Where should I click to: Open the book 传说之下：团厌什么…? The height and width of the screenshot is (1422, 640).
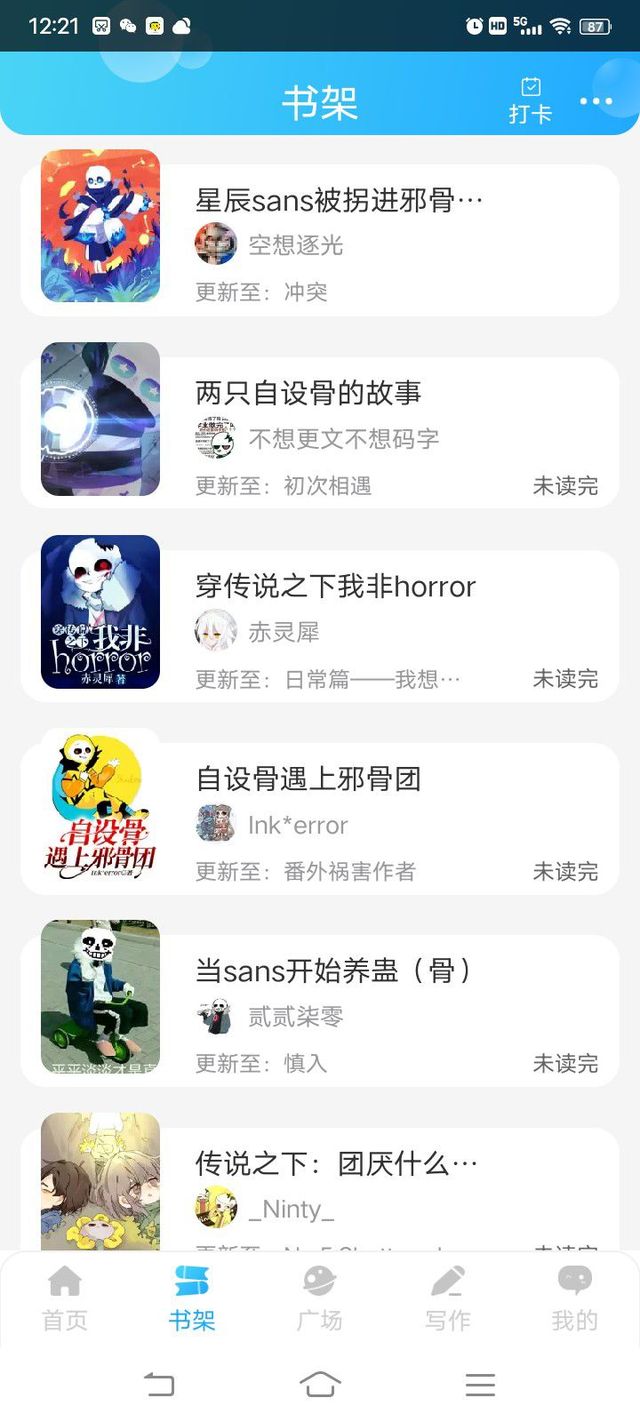pos(336,1163)
